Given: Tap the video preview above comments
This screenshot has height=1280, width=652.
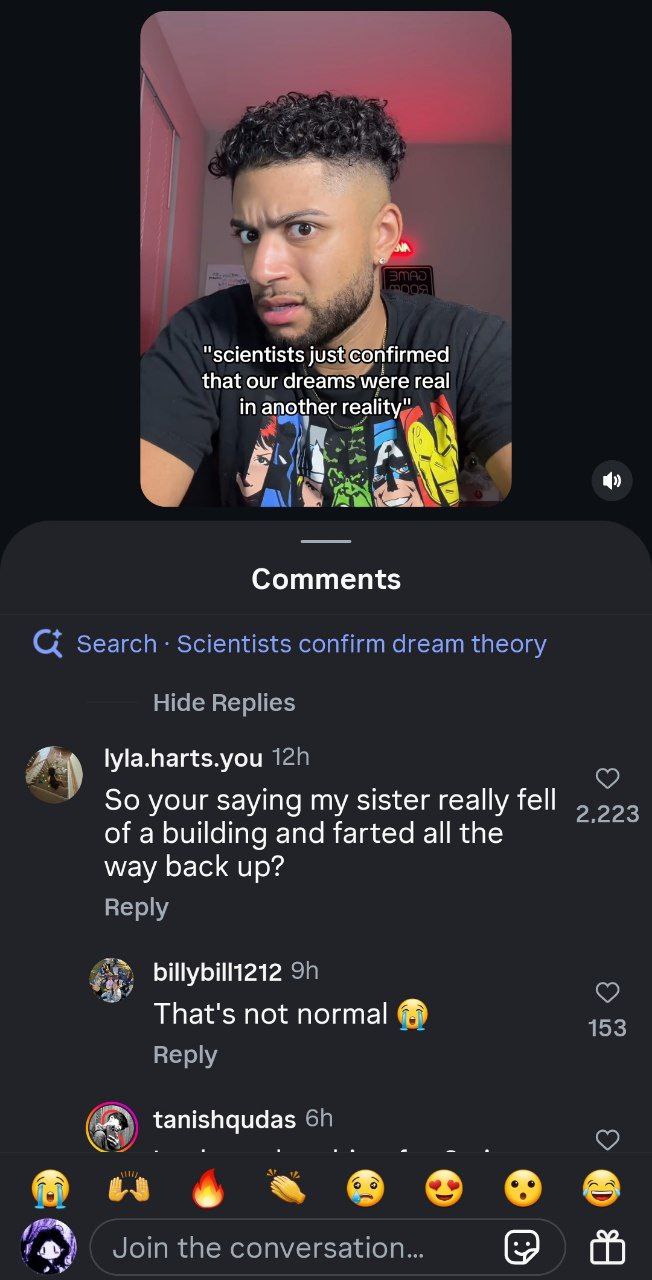Looking at the screenshot, I should tap(325, 259).
